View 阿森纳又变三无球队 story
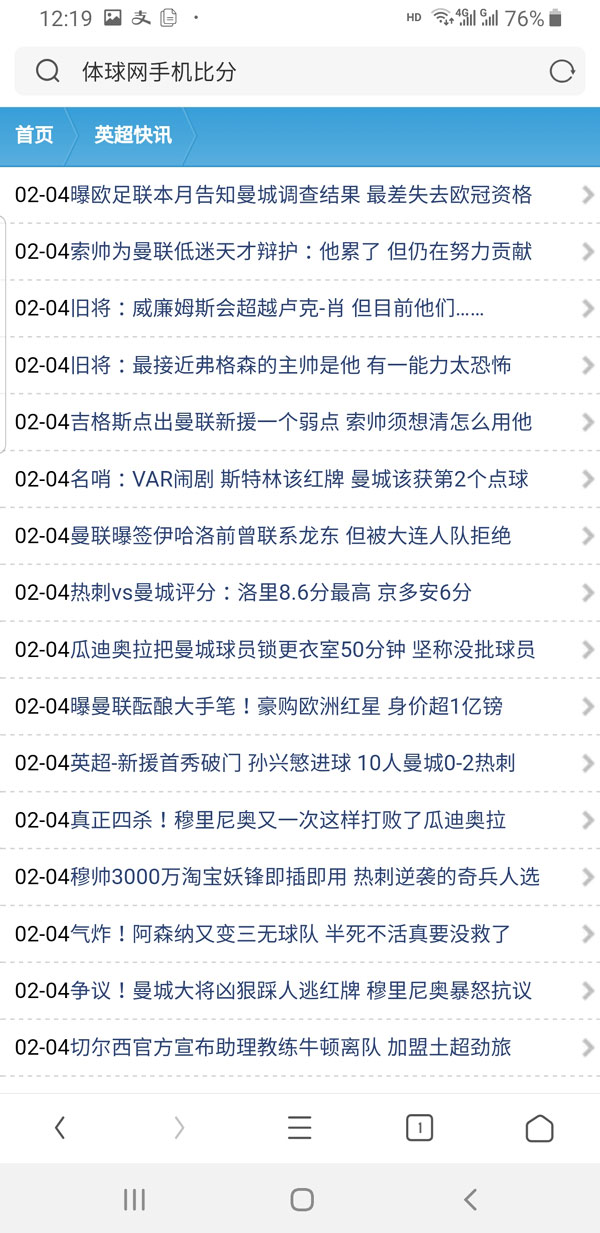Screen dimensions: 600x1233 coord(300,934)
